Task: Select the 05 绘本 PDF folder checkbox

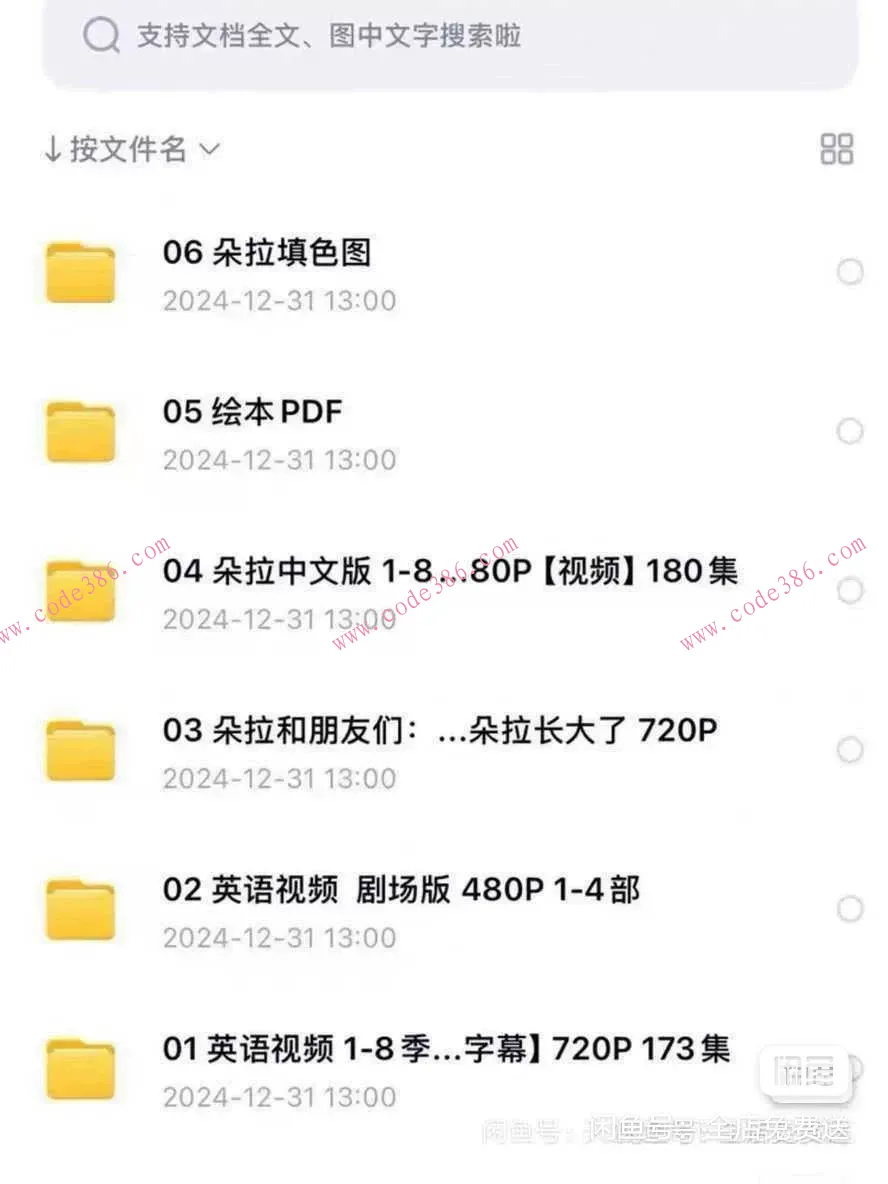Action: (x=850, y=431)
